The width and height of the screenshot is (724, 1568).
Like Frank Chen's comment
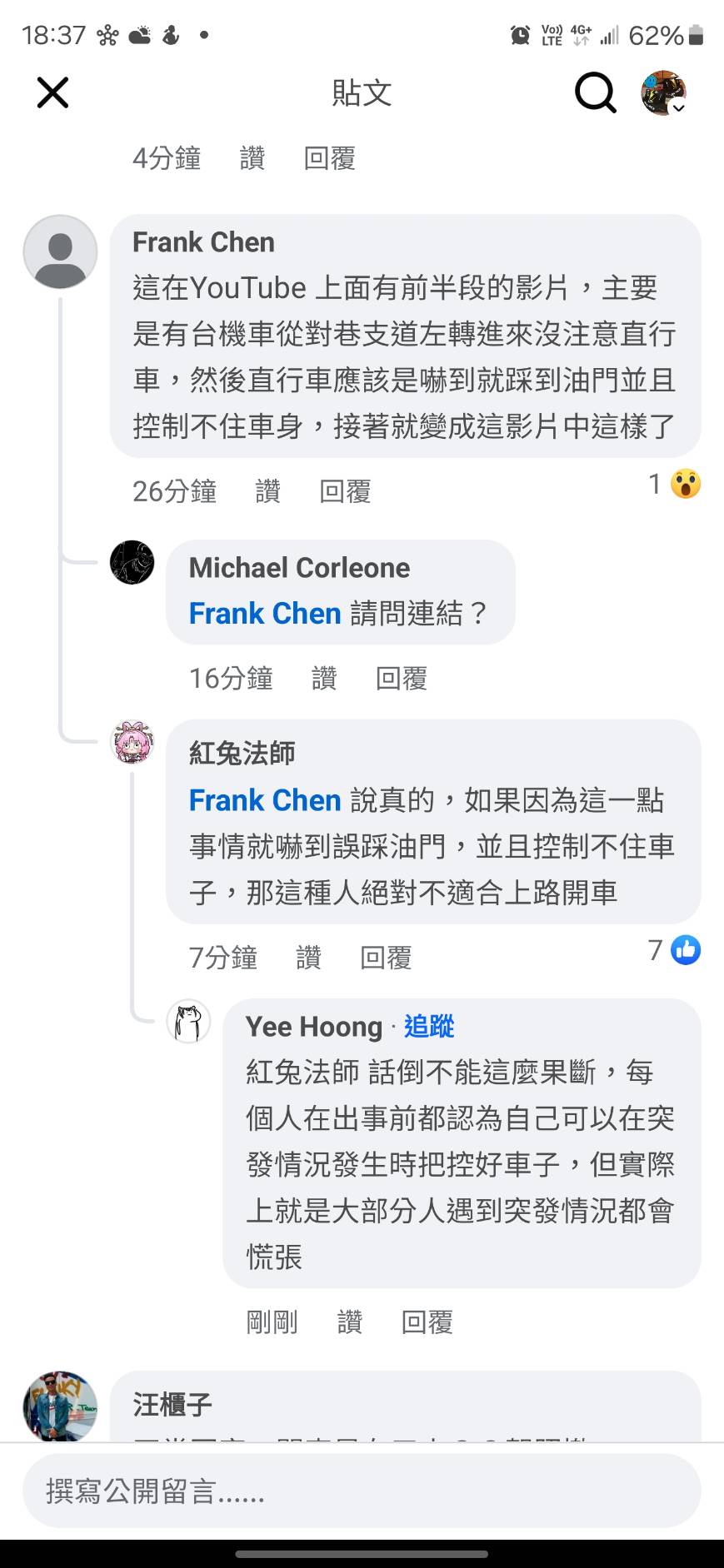coord(267,491)
